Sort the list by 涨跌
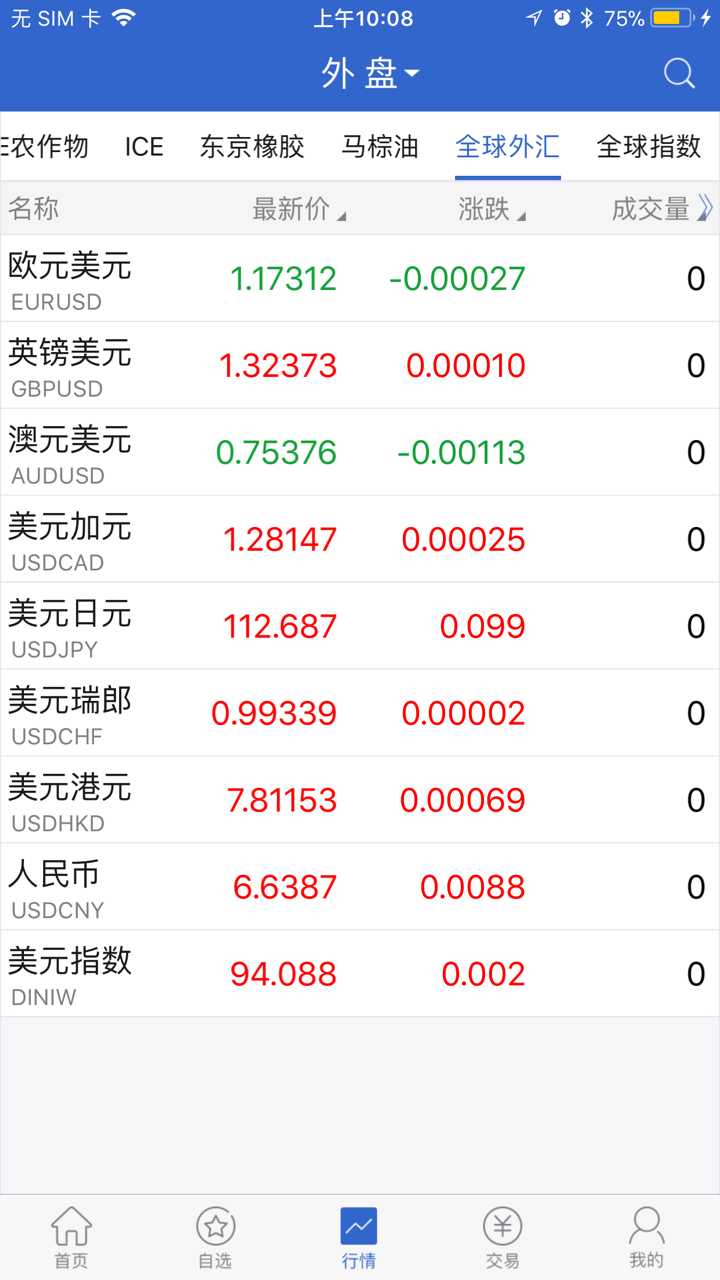 491,209
